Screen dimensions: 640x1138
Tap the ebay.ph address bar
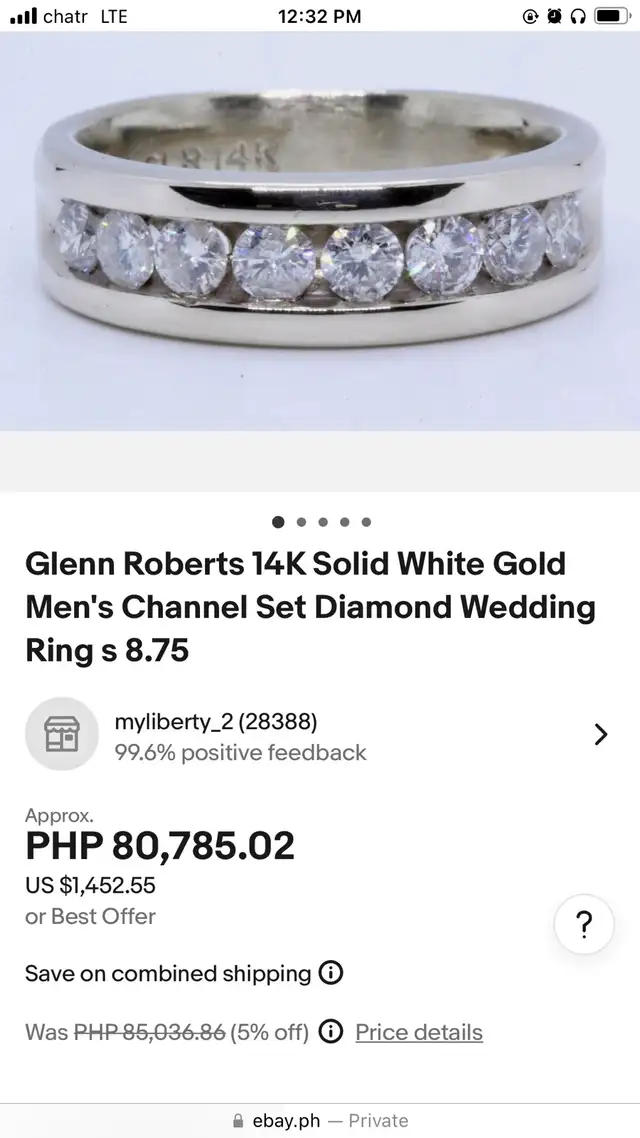[320, 1120]
